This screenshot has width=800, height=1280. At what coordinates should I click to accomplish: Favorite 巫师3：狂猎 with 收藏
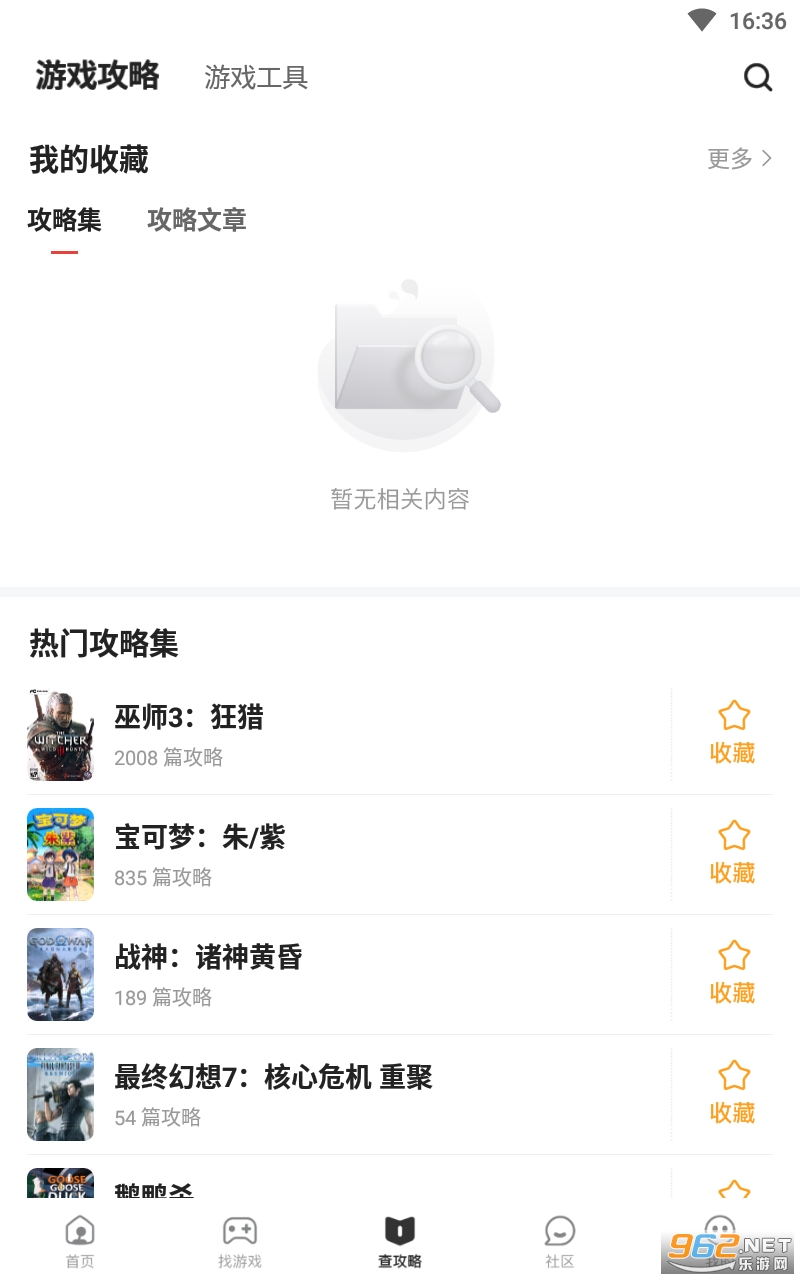pos(732,734)
